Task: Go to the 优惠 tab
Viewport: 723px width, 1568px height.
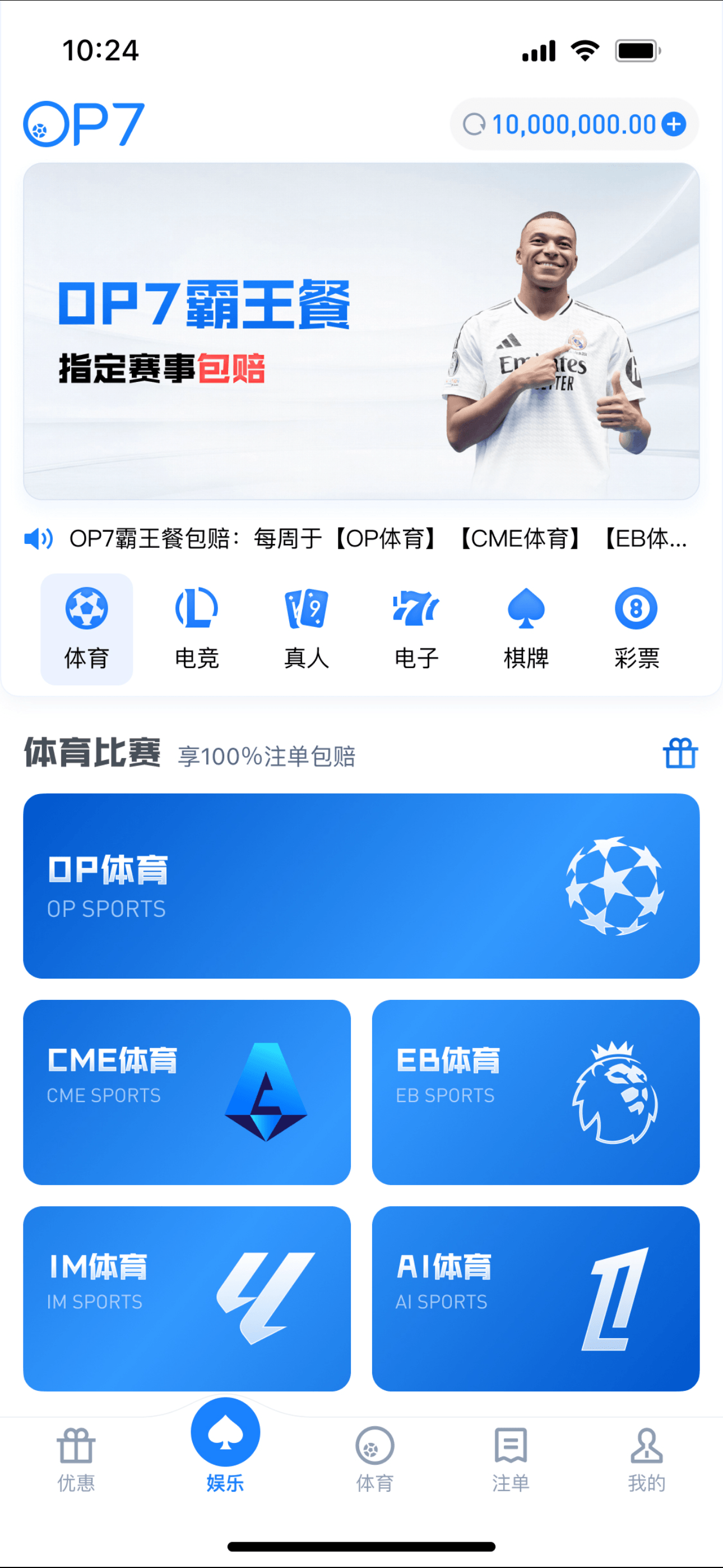Action: (x=76, y=1460)
